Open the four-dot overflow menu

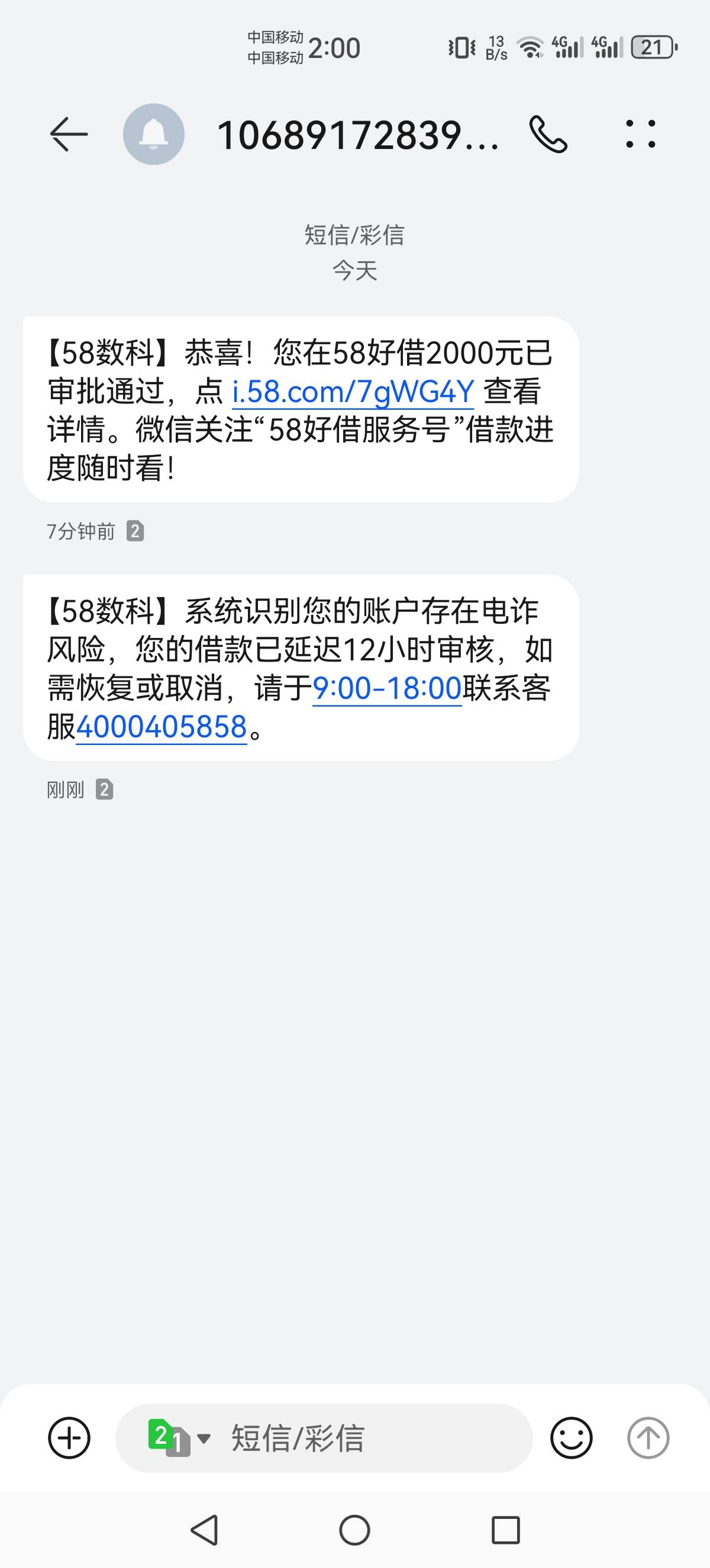click(x=641, y=134)
